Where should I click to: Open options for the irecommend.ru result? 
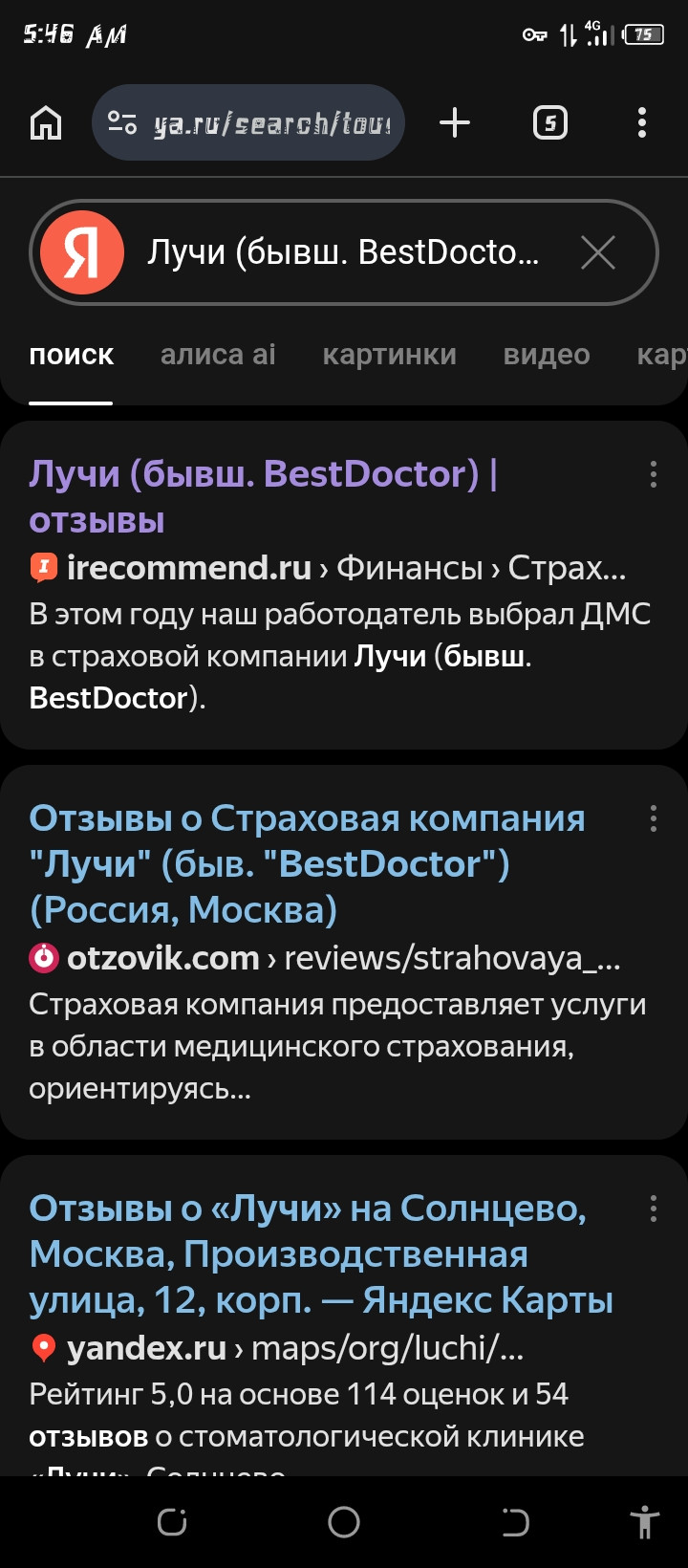[x=654, y=474]
